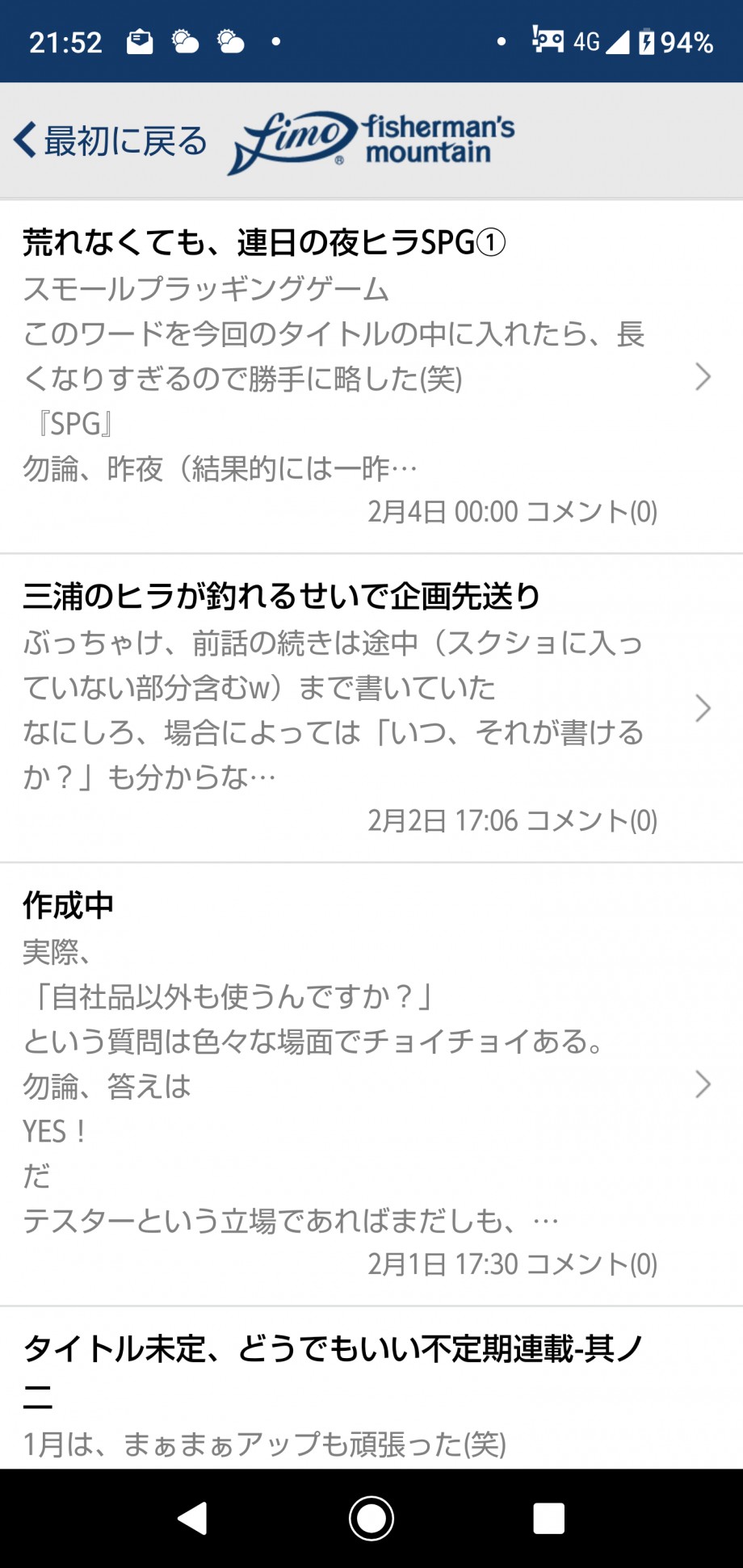
Task: Go to the Android home screen
Action: point(371,1518)
